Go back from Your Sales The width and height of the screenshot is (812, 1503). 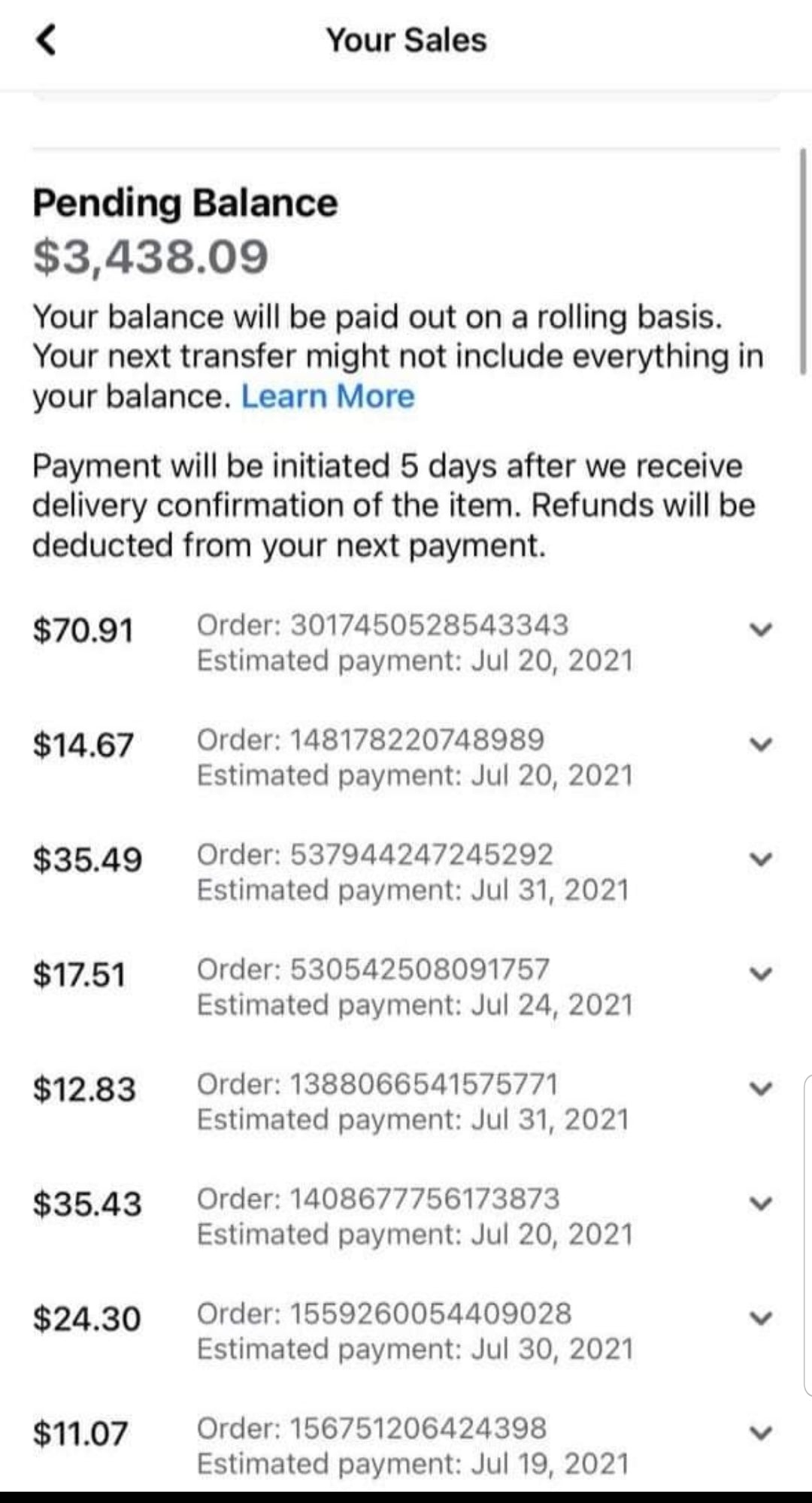point(47,40)
